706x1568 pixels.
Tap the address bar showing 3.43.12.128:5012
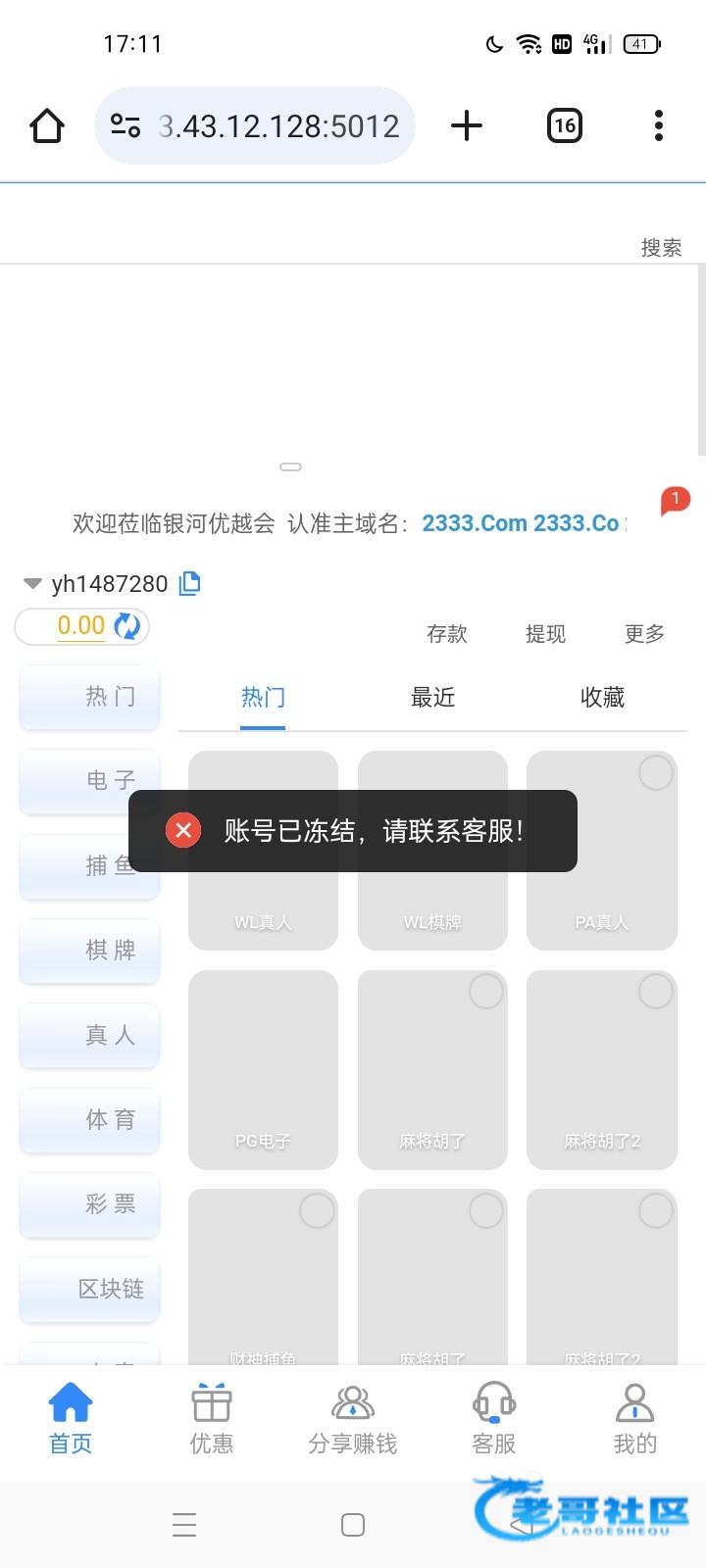coord(277,125)
